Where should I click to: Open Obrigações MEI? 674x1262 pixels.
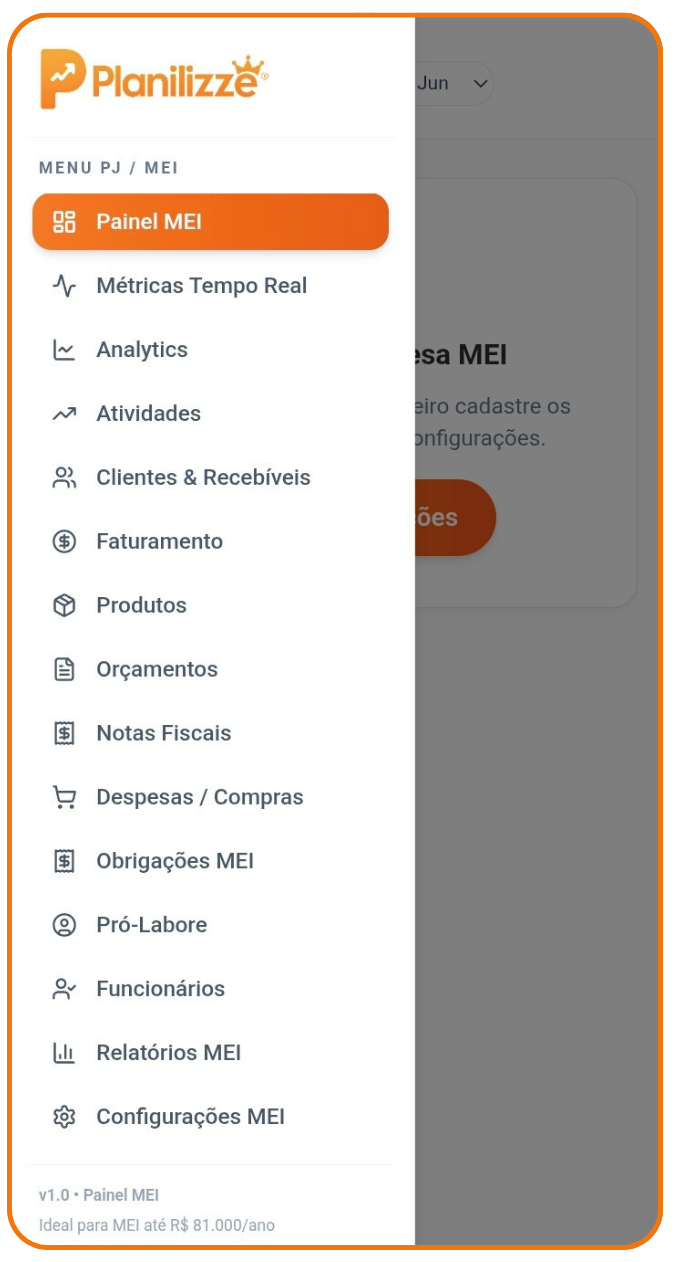175,862
